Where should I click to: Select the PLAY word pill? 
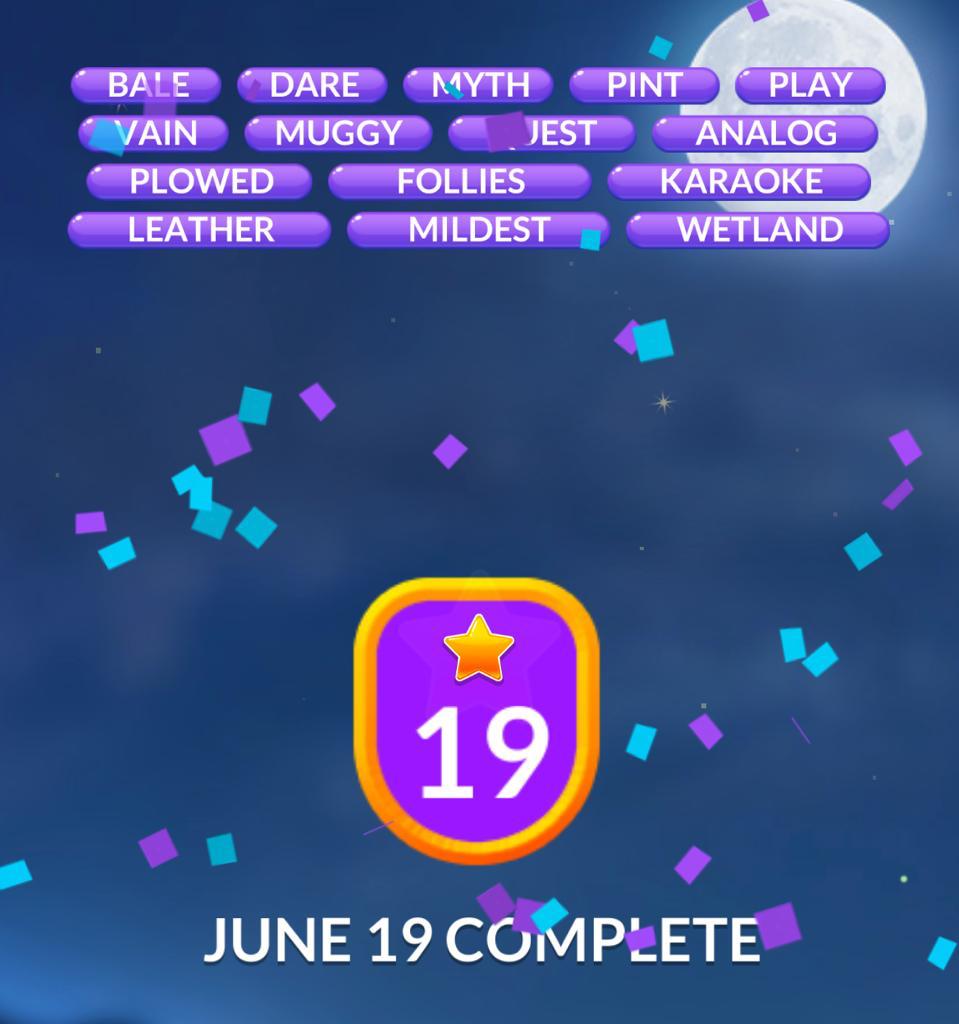tap(810, 85)
